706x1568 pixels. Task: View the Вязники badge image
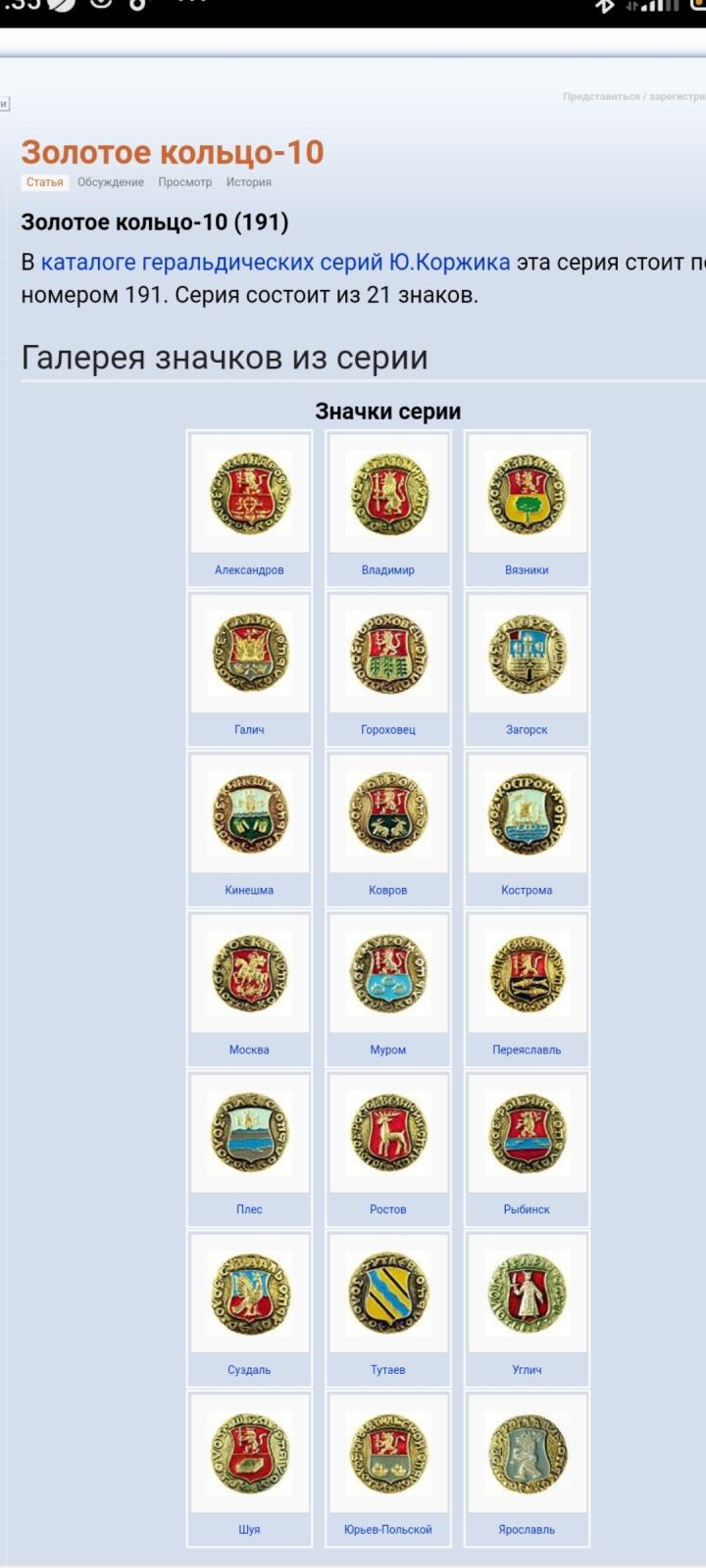[527, 493]
